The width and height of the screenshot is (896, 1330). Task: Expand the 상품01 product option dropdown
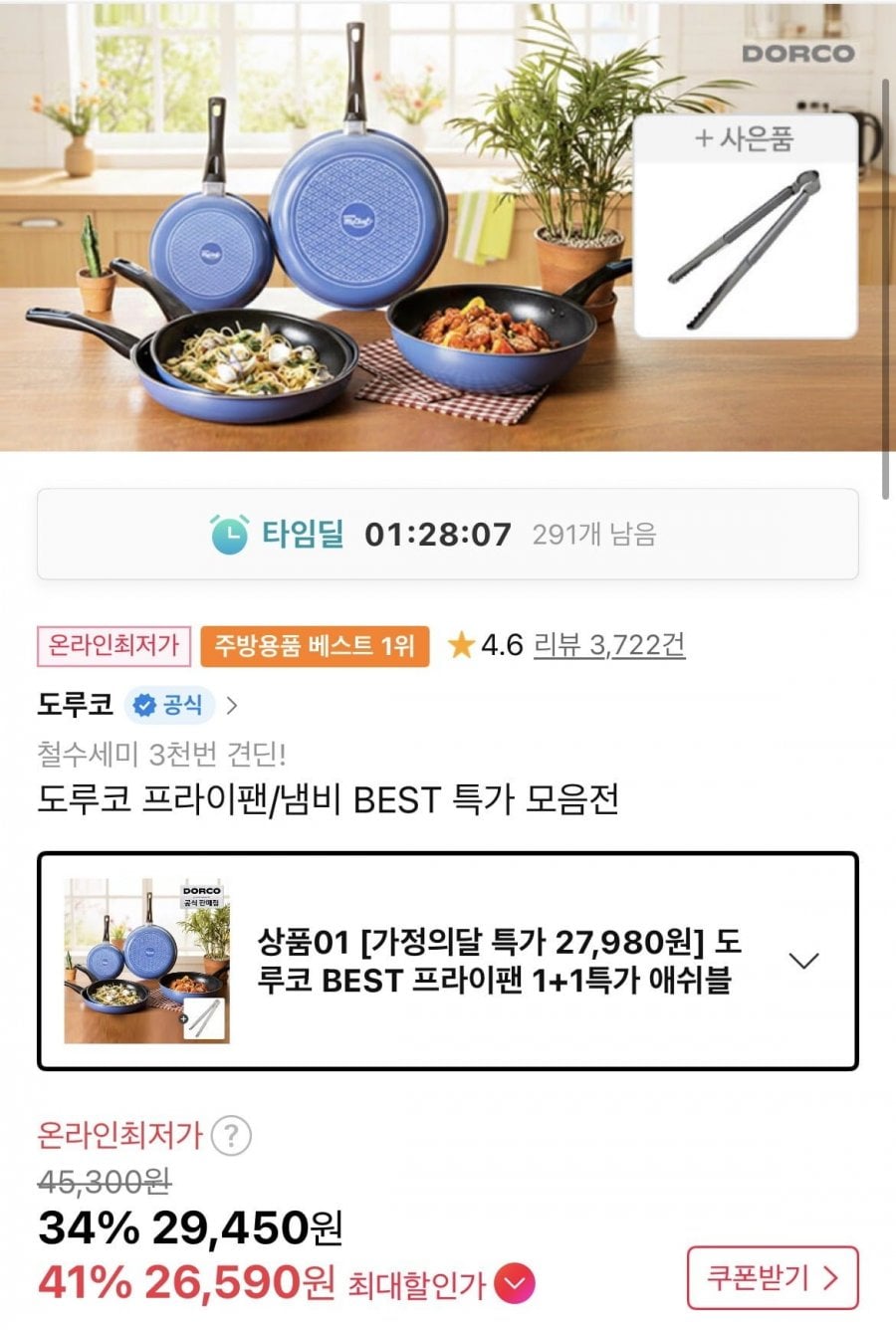tap(802, 961)
